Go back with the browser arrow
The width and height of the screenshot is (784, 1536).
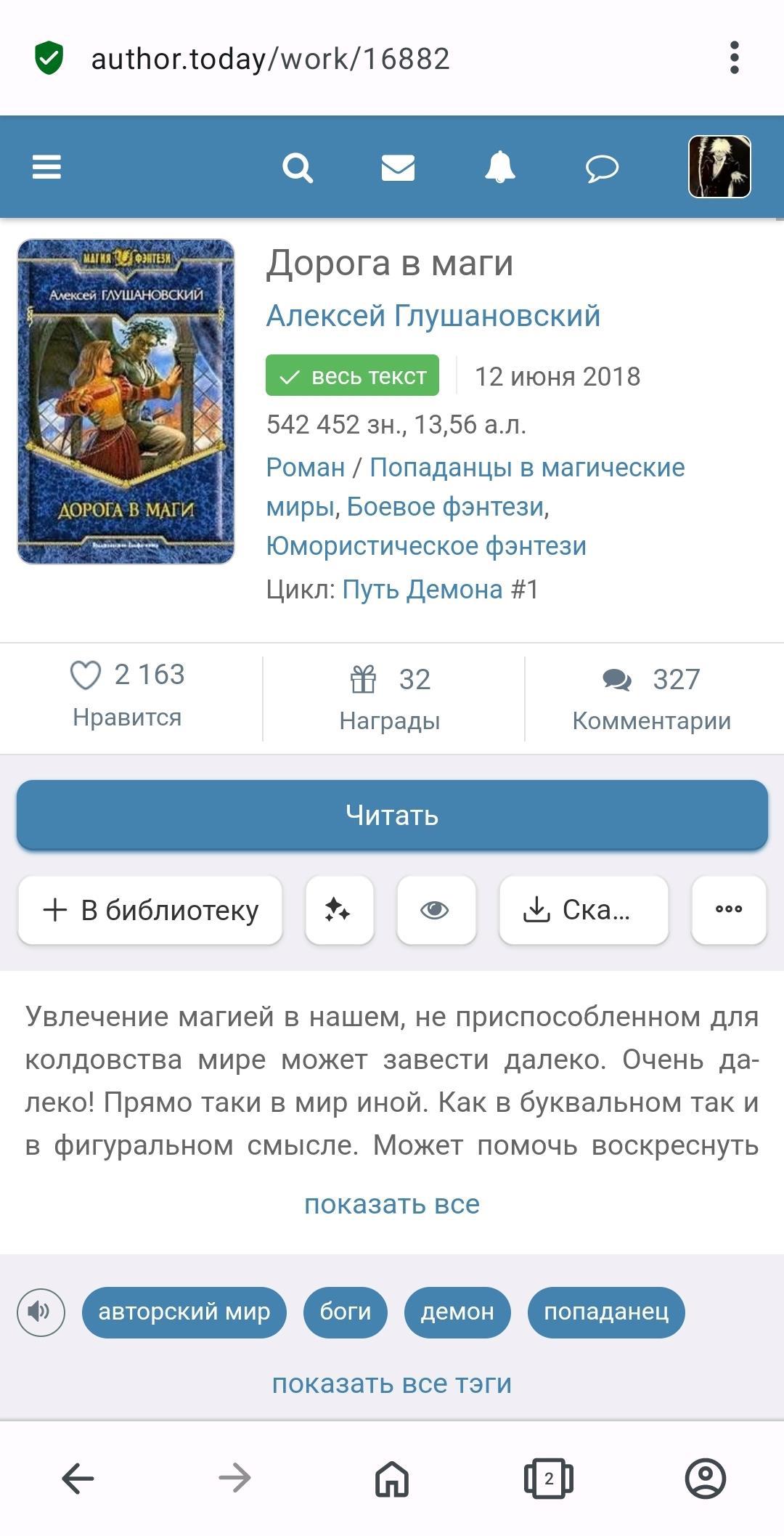point(78,1478)
